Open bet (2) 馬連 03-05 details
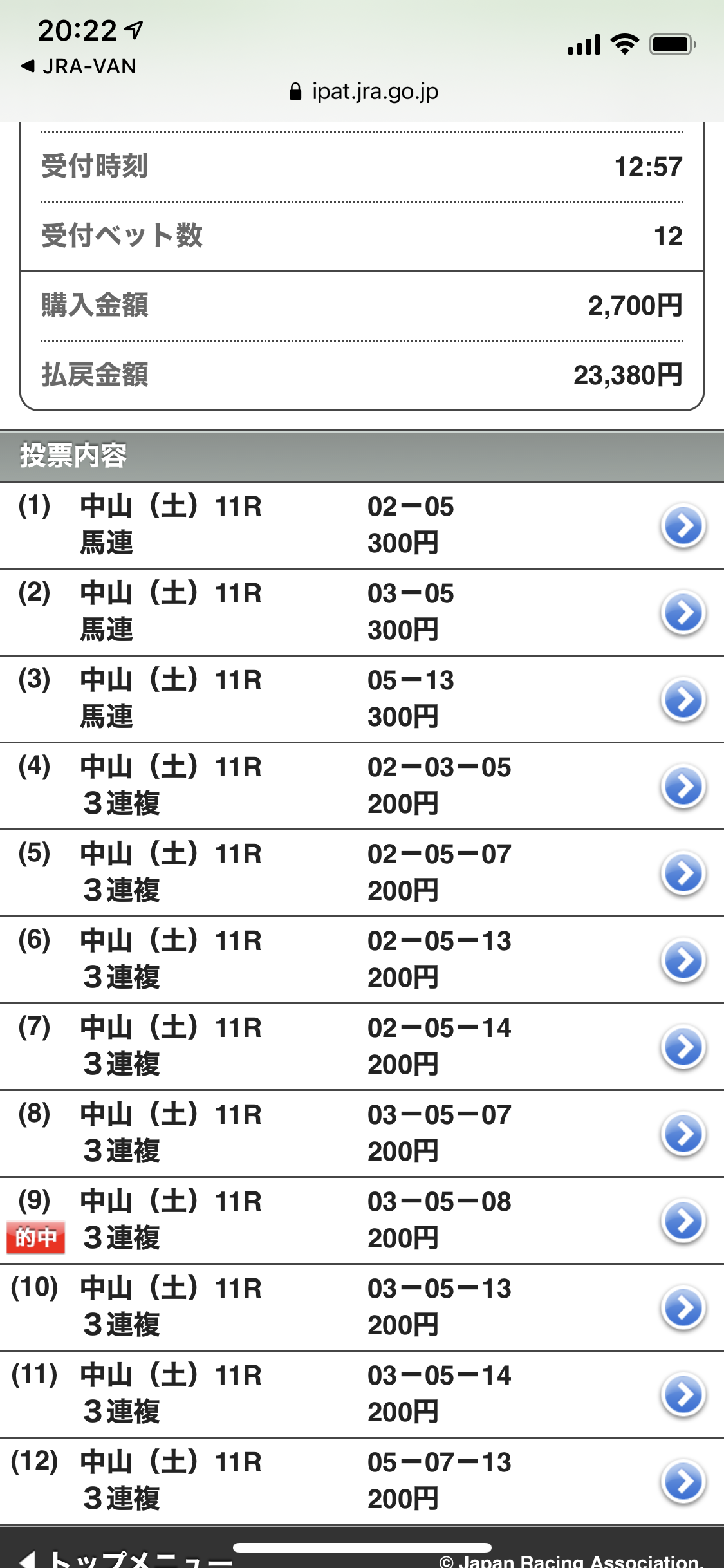724x1568 pixels. (x=683, y=613)
